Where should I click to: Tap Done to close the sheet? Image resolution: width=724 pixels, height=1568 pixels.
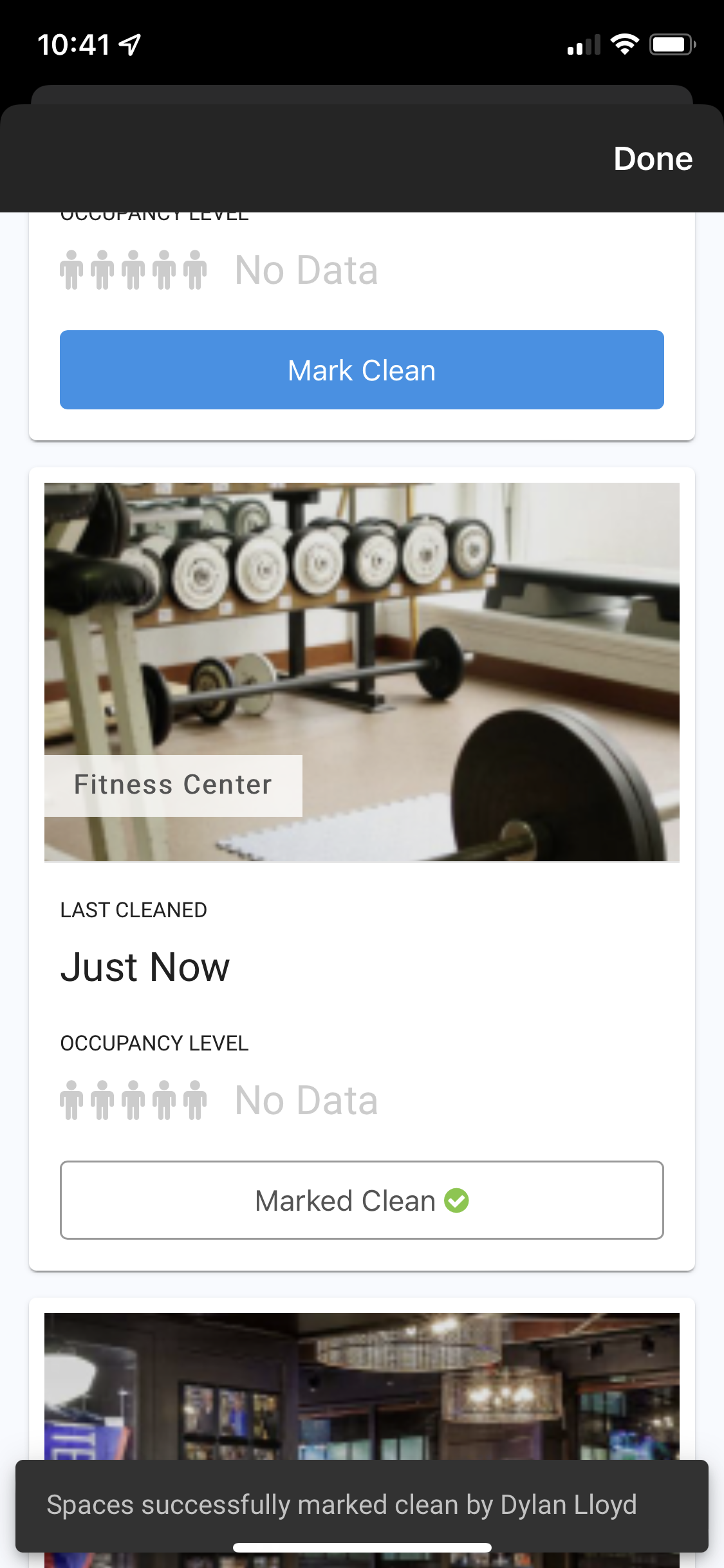point(653,158)
